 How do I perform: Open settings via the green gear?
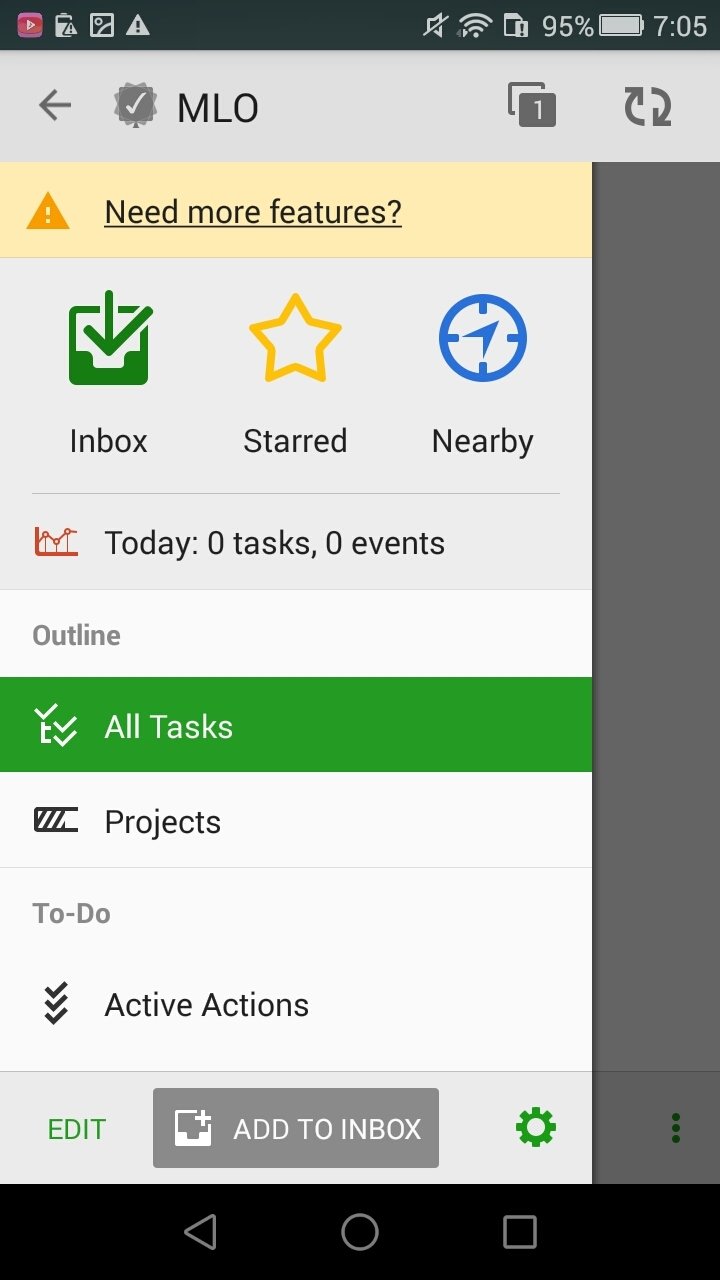536,1128
